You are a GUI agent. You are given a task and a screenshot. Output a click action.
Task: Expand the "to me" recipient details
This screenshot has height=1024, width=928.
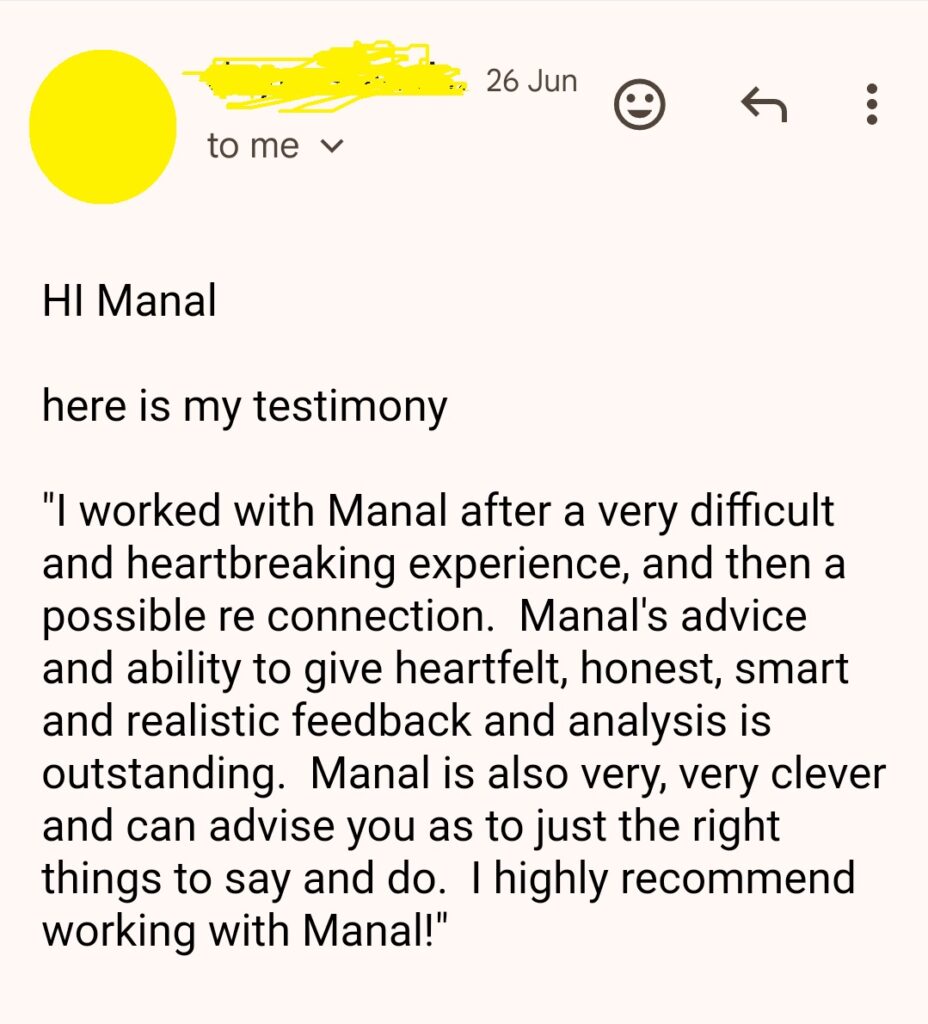(331, 147)
